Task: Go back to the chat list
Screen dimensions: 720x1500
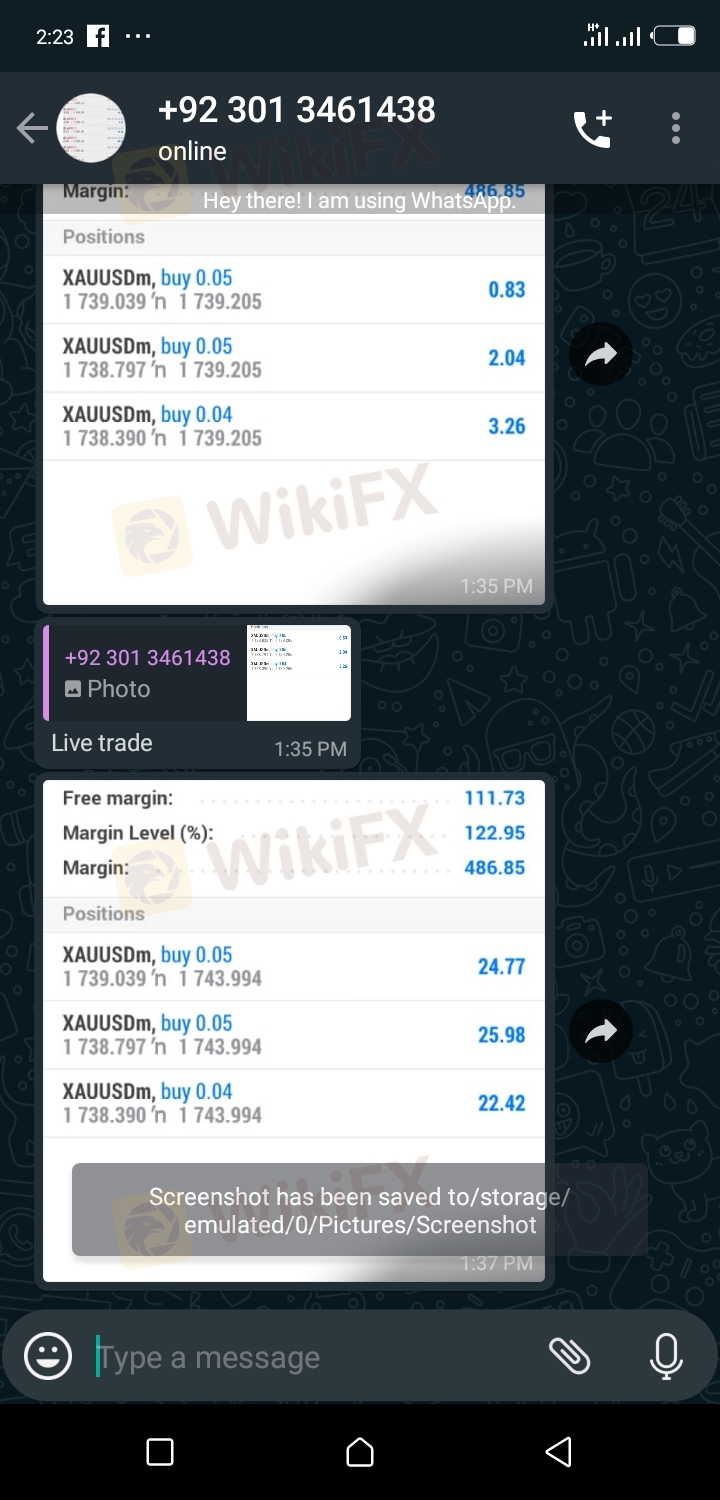Action: [x=30, y=128]
